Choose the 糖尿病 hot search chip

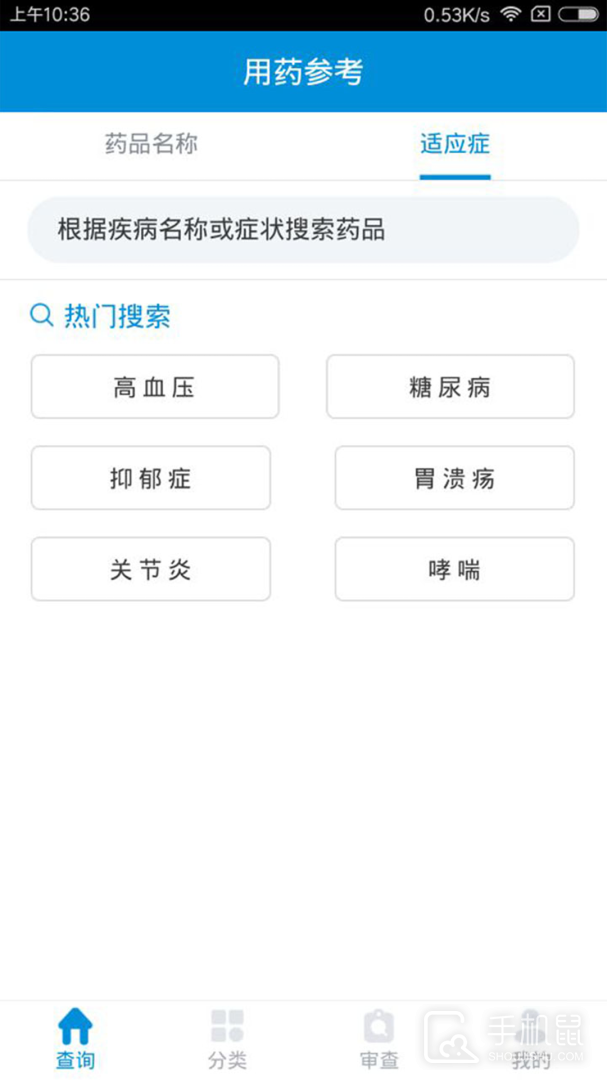coord(450,387)
